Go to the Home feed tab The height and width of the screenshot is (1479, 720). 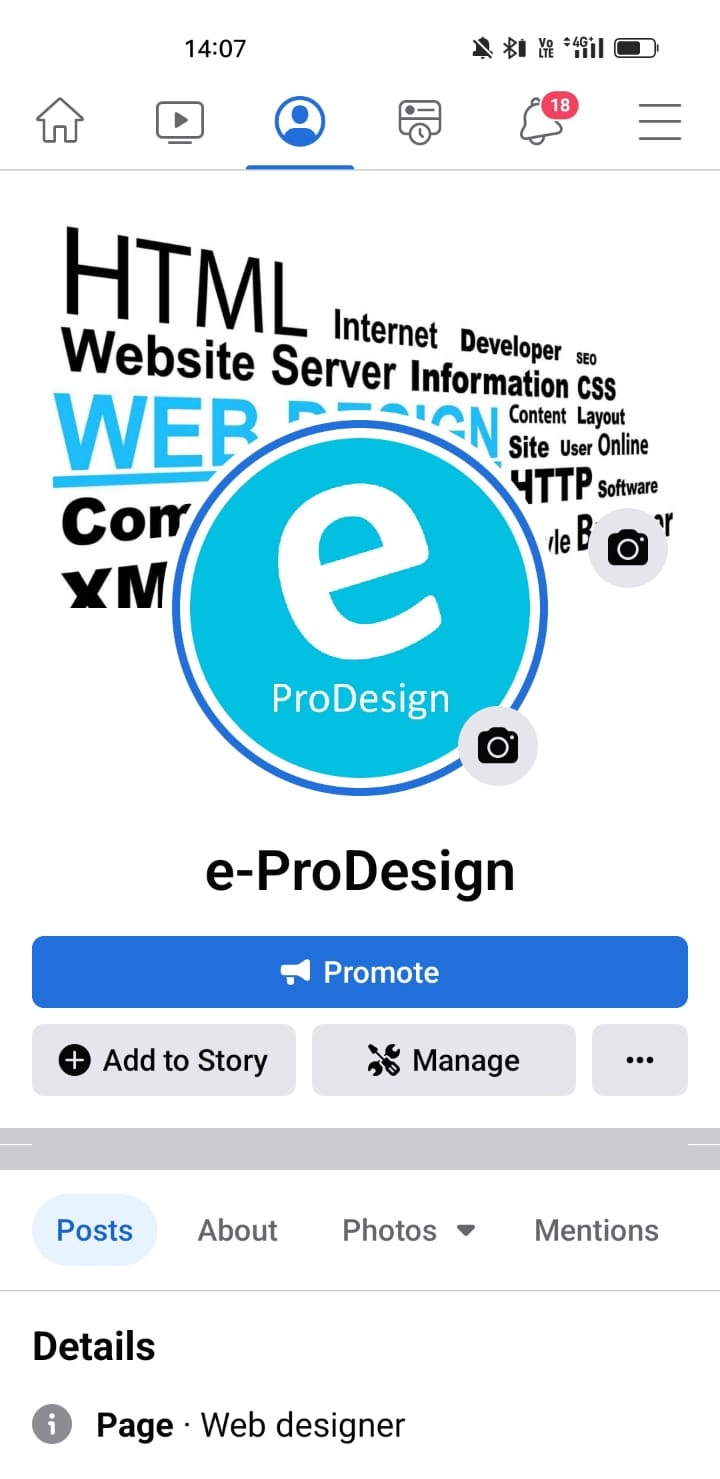coord(60,121)
